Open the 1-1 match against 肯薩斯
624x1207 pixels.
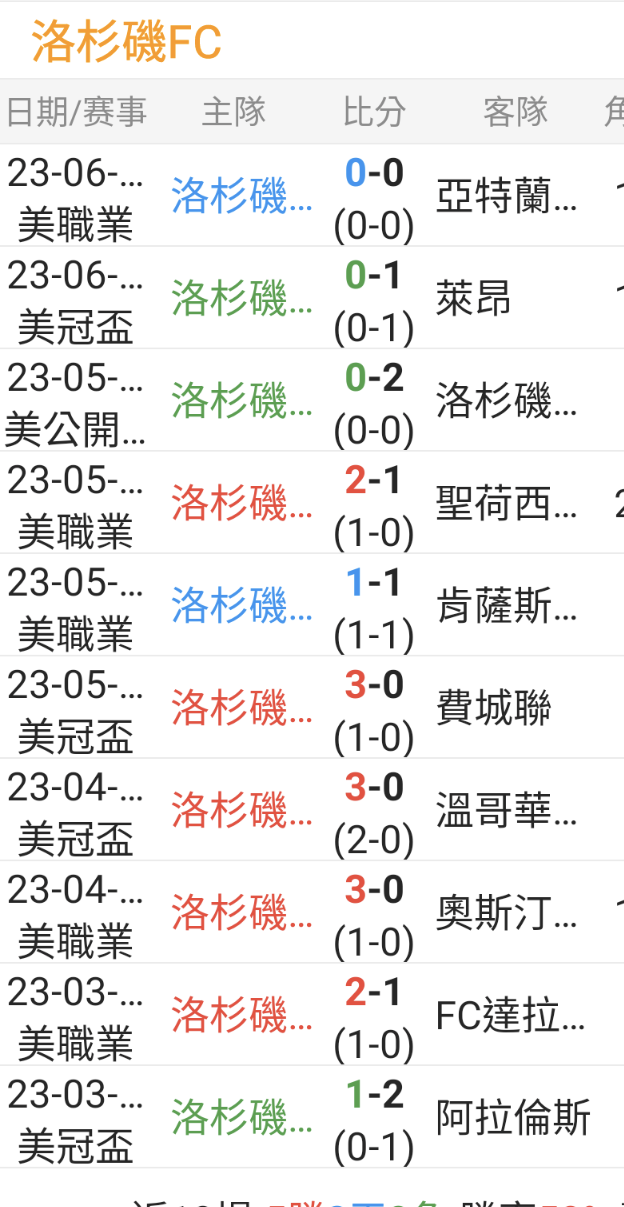tap(312, 605)
